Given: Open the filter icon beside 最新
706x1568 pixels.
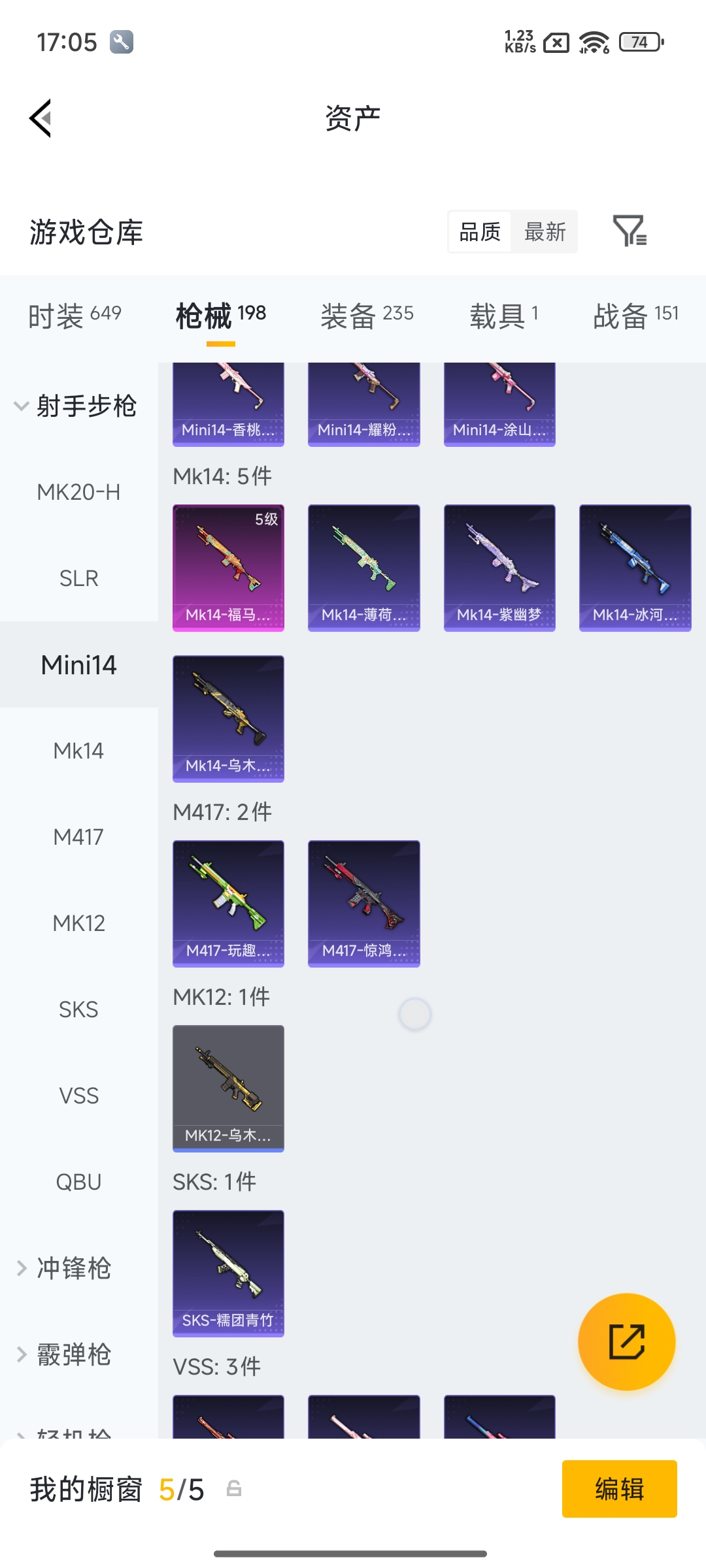Looking at the screenshot, I should click(x=630, y=231).
